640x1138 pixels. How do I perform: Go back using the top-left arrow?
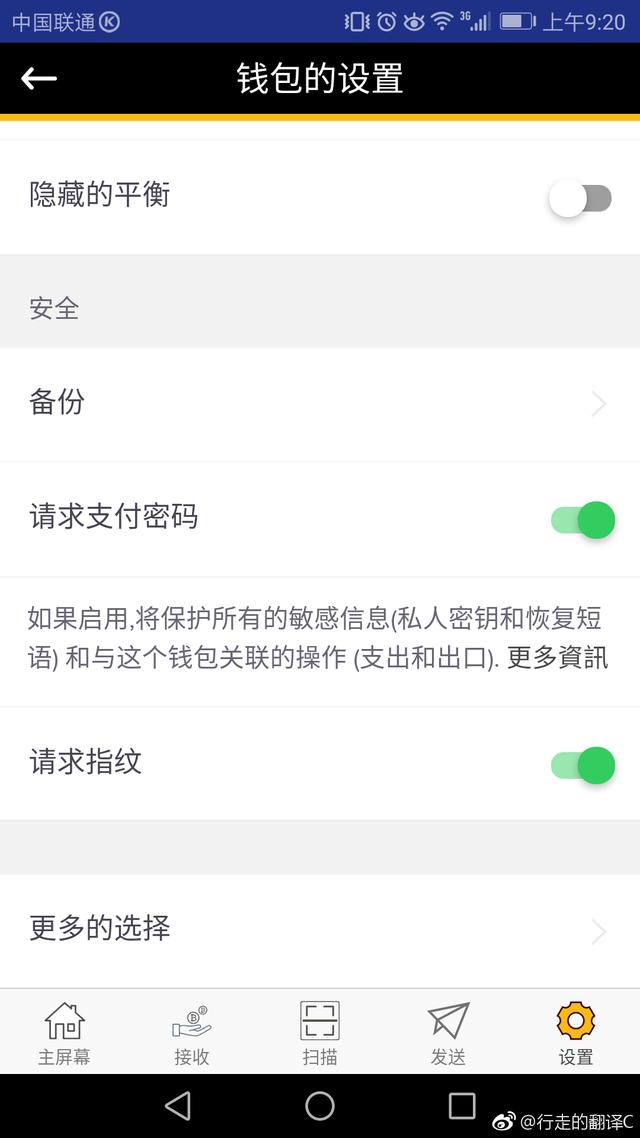click(39, 78)
